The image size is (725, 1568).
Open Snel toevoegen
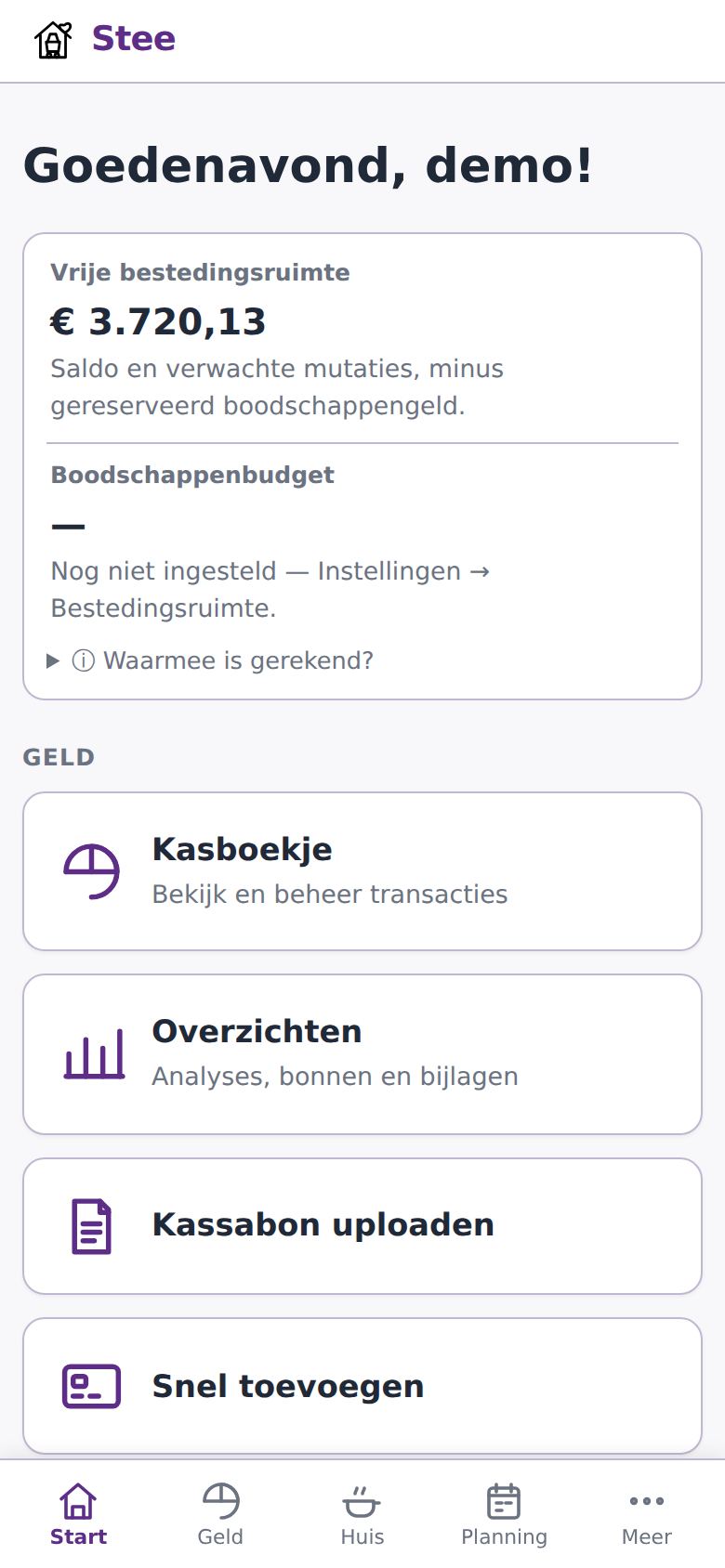[362, 1386]
